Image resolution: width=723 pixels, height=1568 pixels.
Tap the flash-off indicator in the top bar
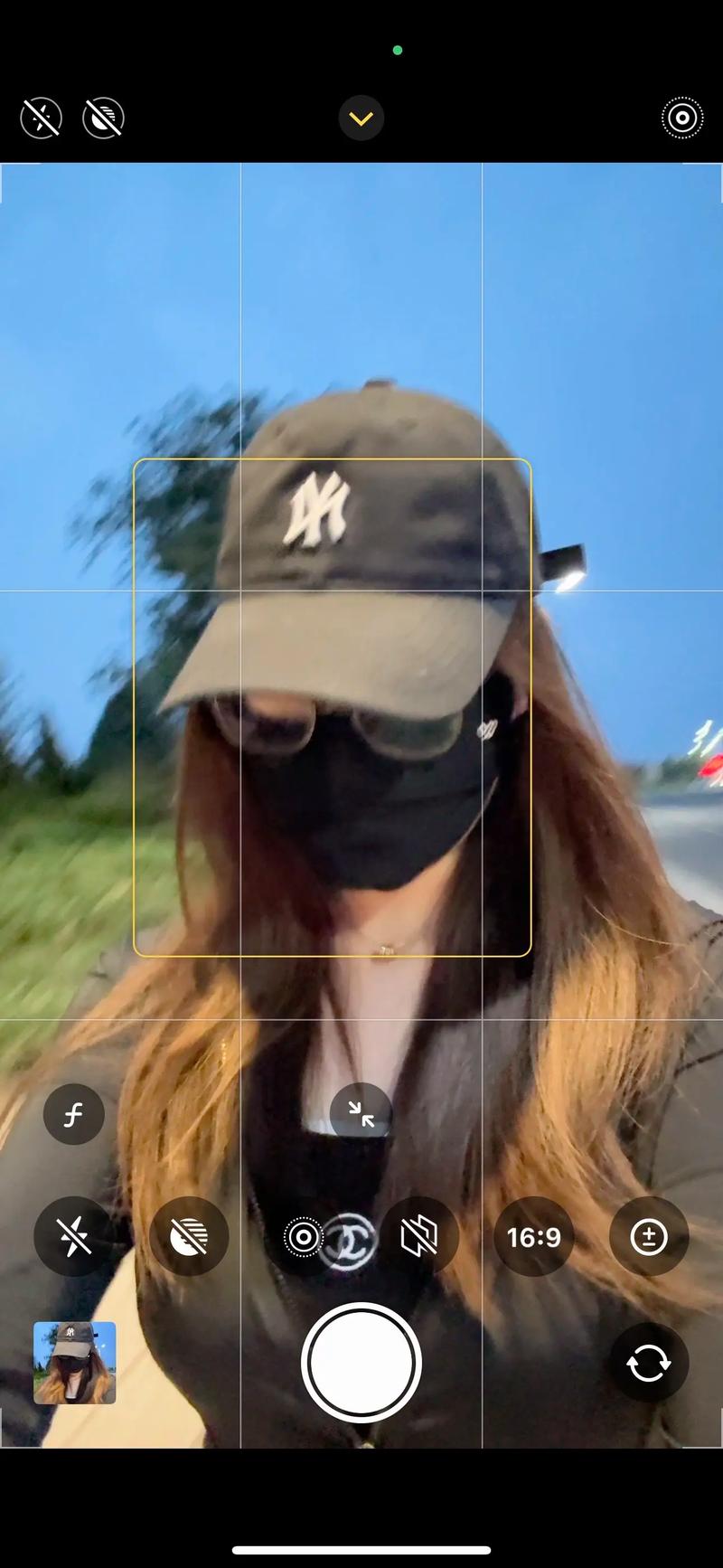coord(42,118)
